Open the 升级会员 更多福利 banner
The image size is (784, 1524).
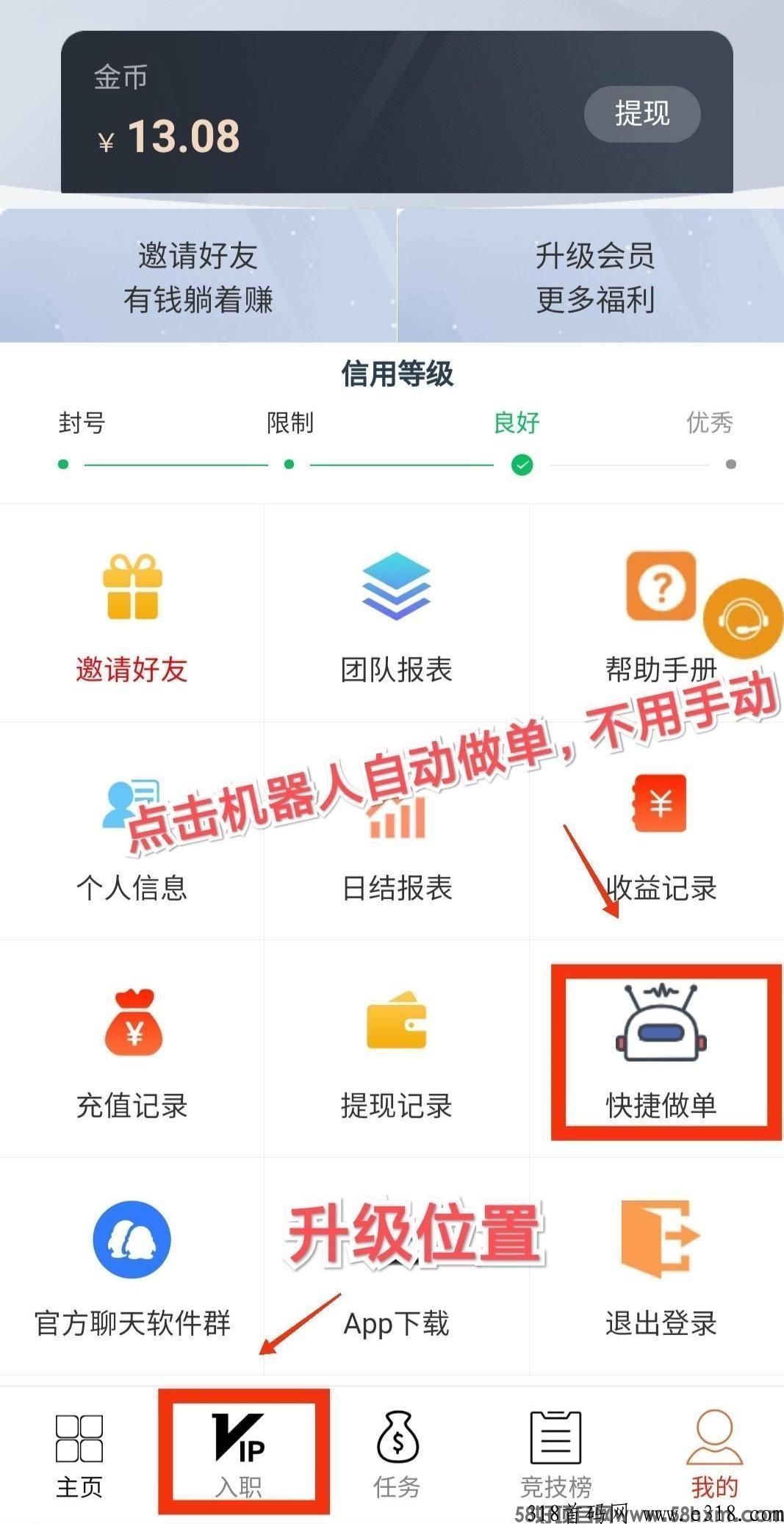[594, 276]
